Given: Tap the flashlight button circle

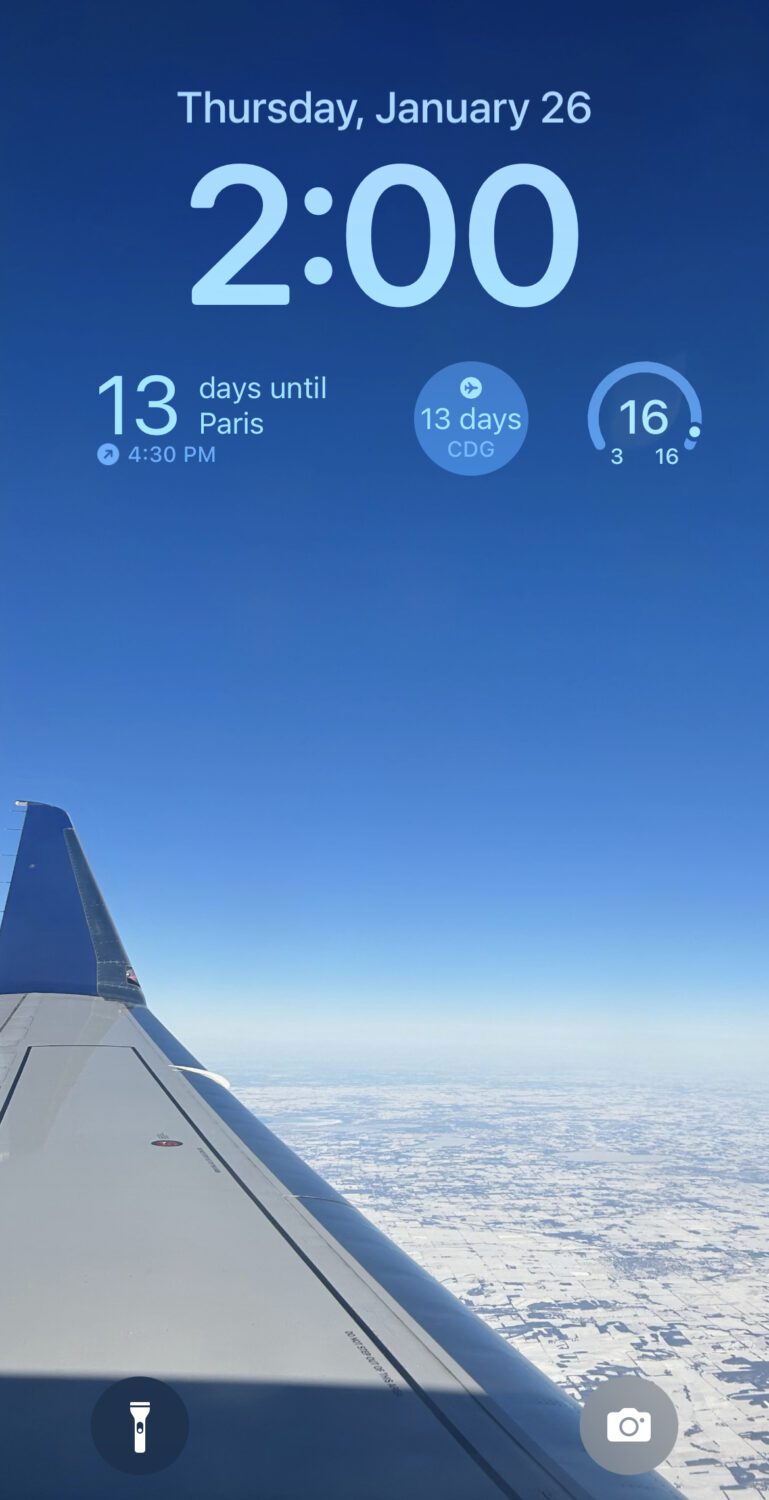Looking at the screenshot, I should click(139, 1425).
